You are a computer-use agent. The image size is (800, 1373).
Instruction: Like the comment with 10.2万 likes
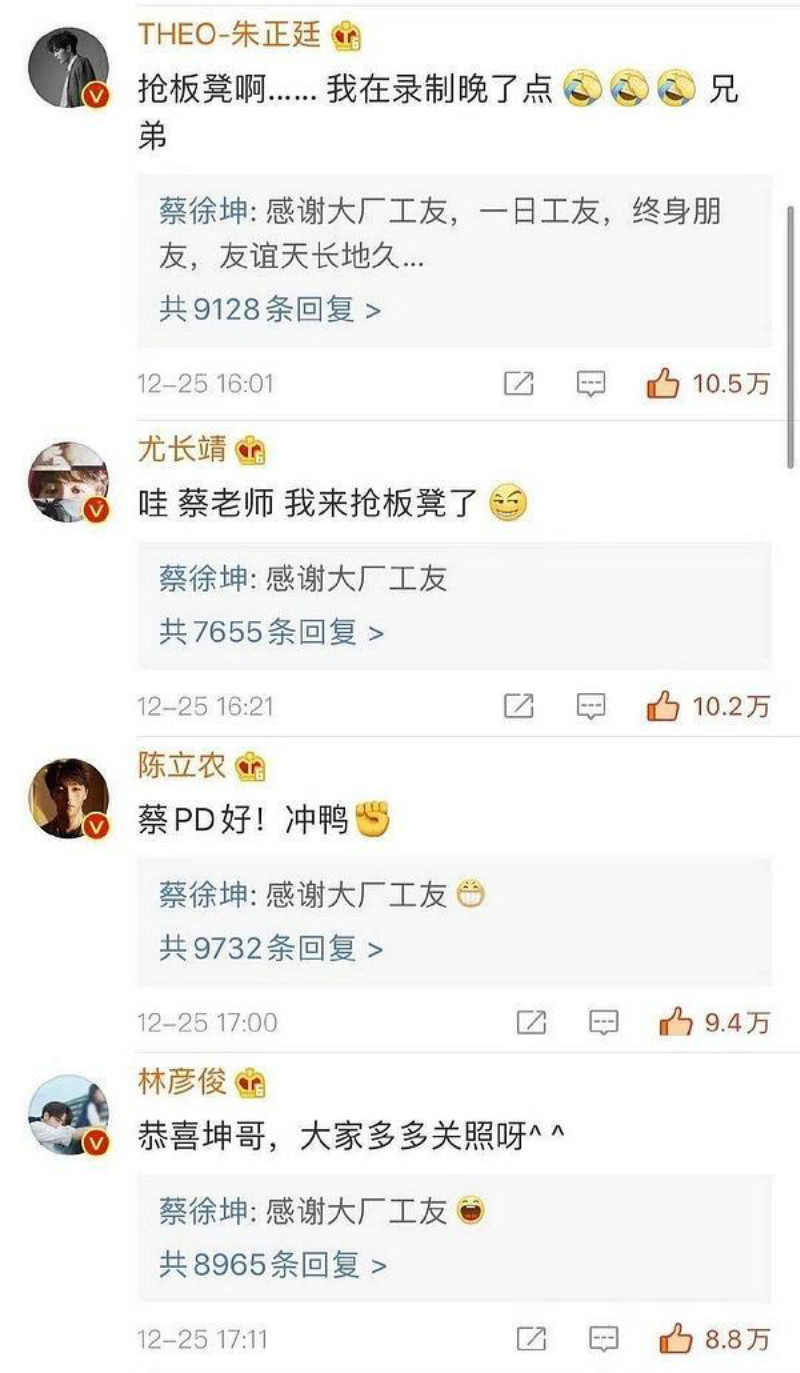coord(663,707)
